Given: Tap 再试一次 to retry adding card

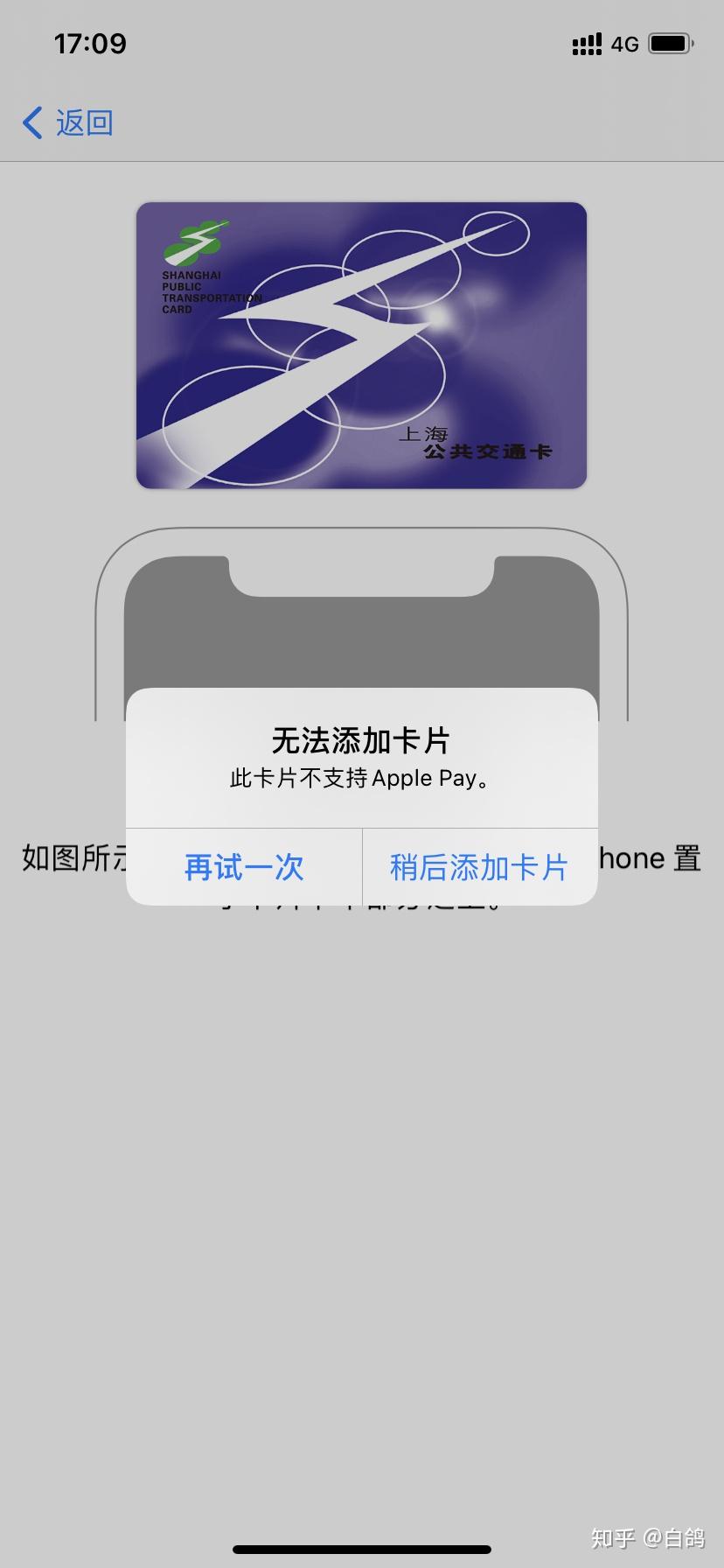Looking at the screenshot, I should point(244,867).
